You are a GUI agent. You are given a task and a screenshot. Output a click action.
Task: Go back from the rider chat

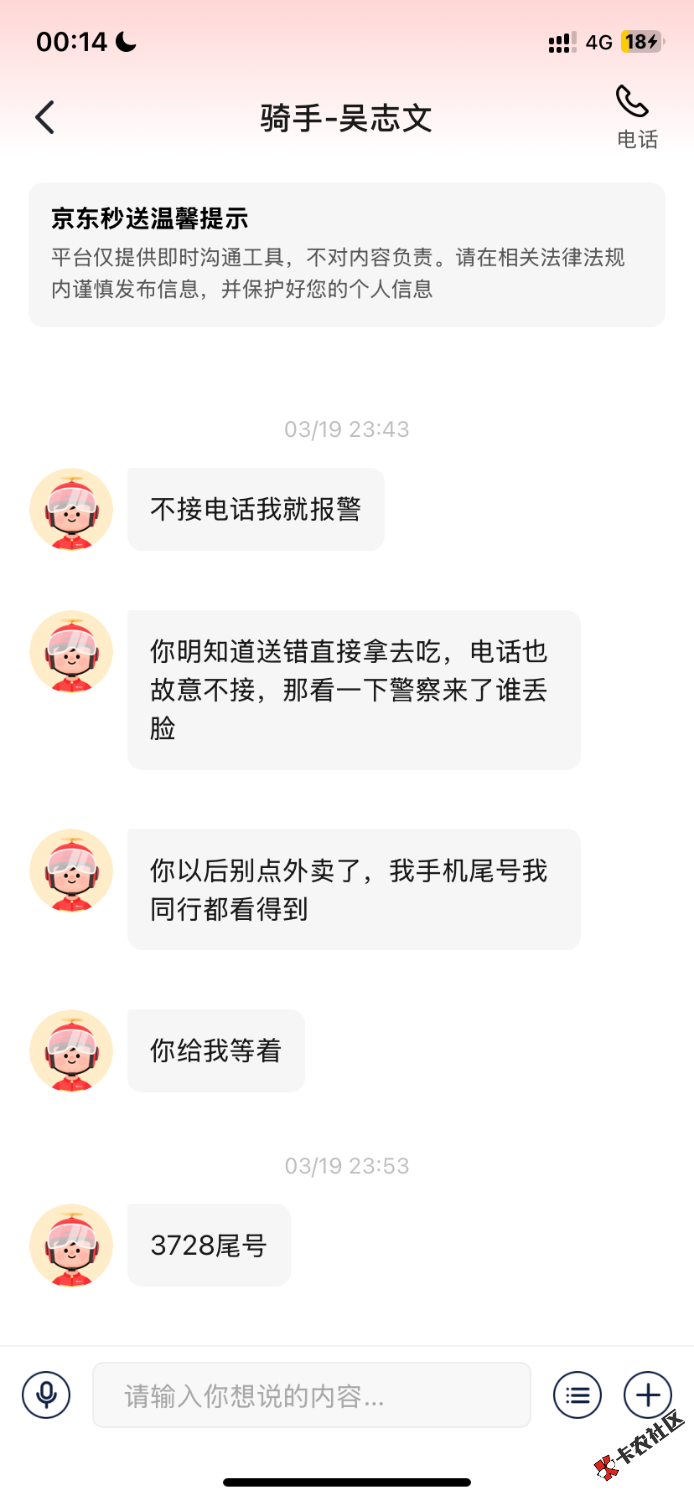point(45,118)
